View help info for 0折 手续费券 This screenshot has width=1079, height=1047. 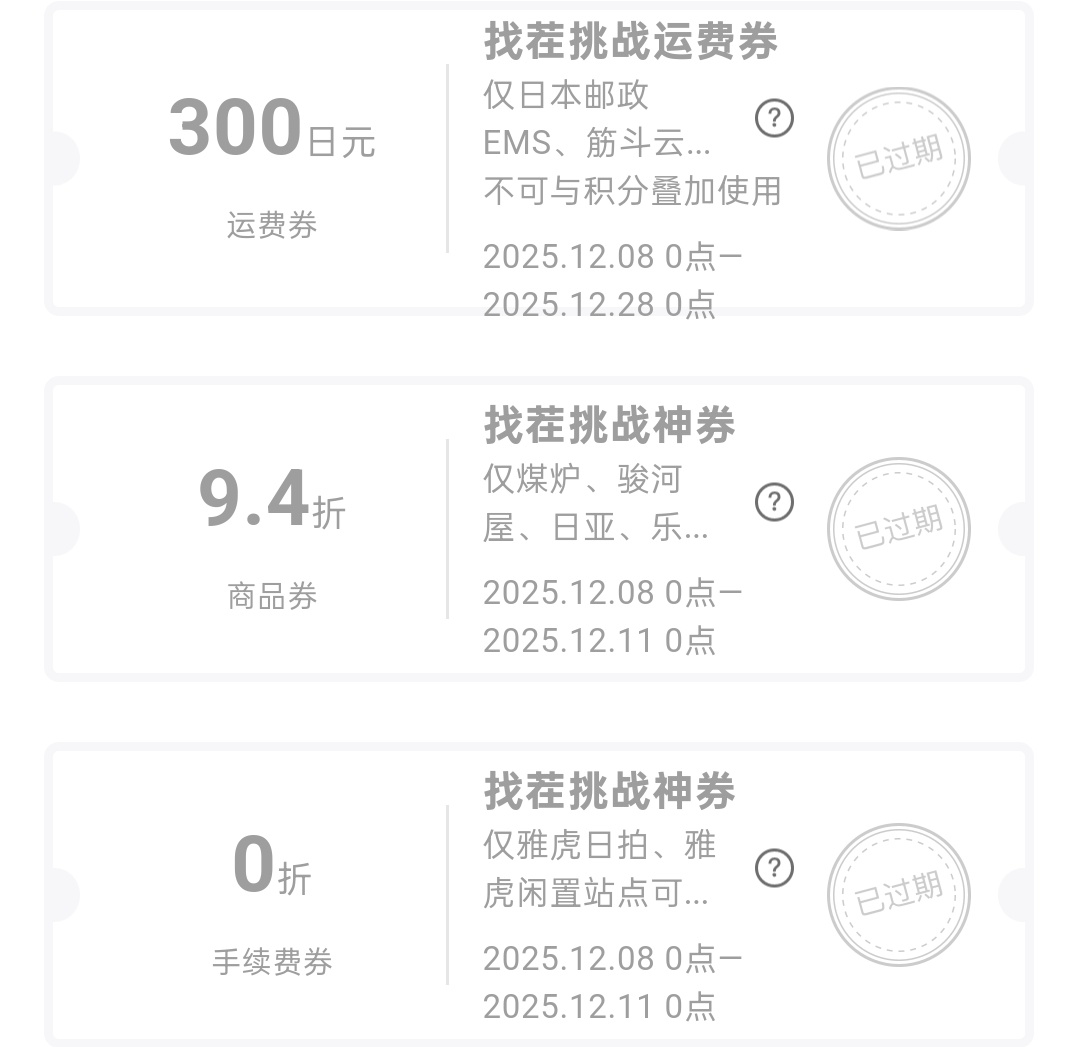pyautogui.click(x=774, y=868)
